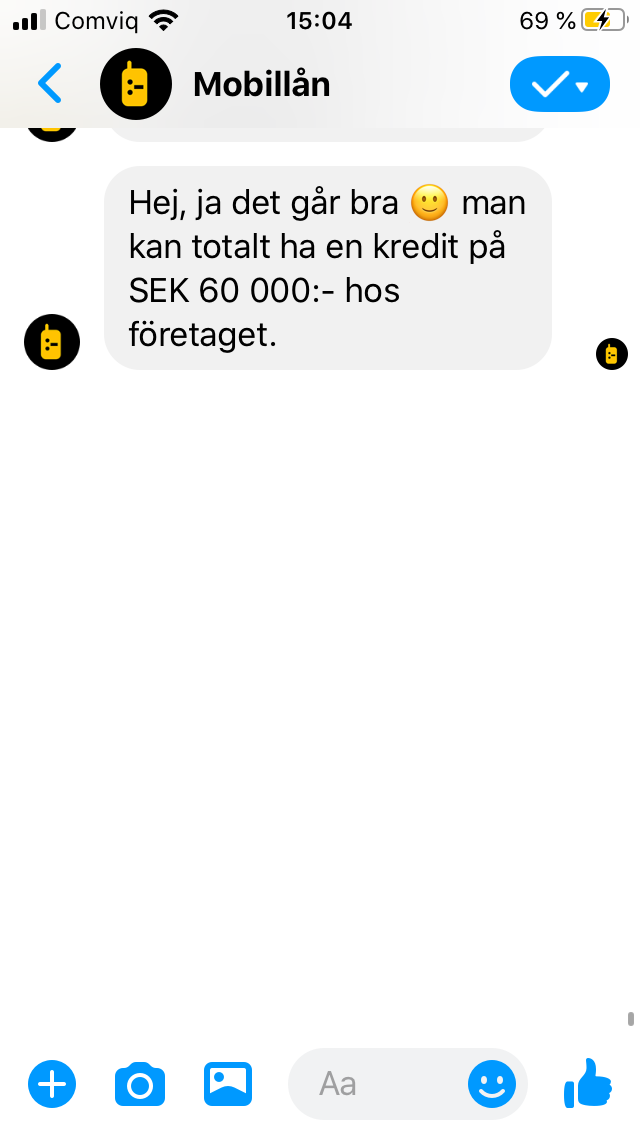Go back to the chat list
Image resolution: width=640 pixels, height=1136 pixels.
(x=49, y=84)
